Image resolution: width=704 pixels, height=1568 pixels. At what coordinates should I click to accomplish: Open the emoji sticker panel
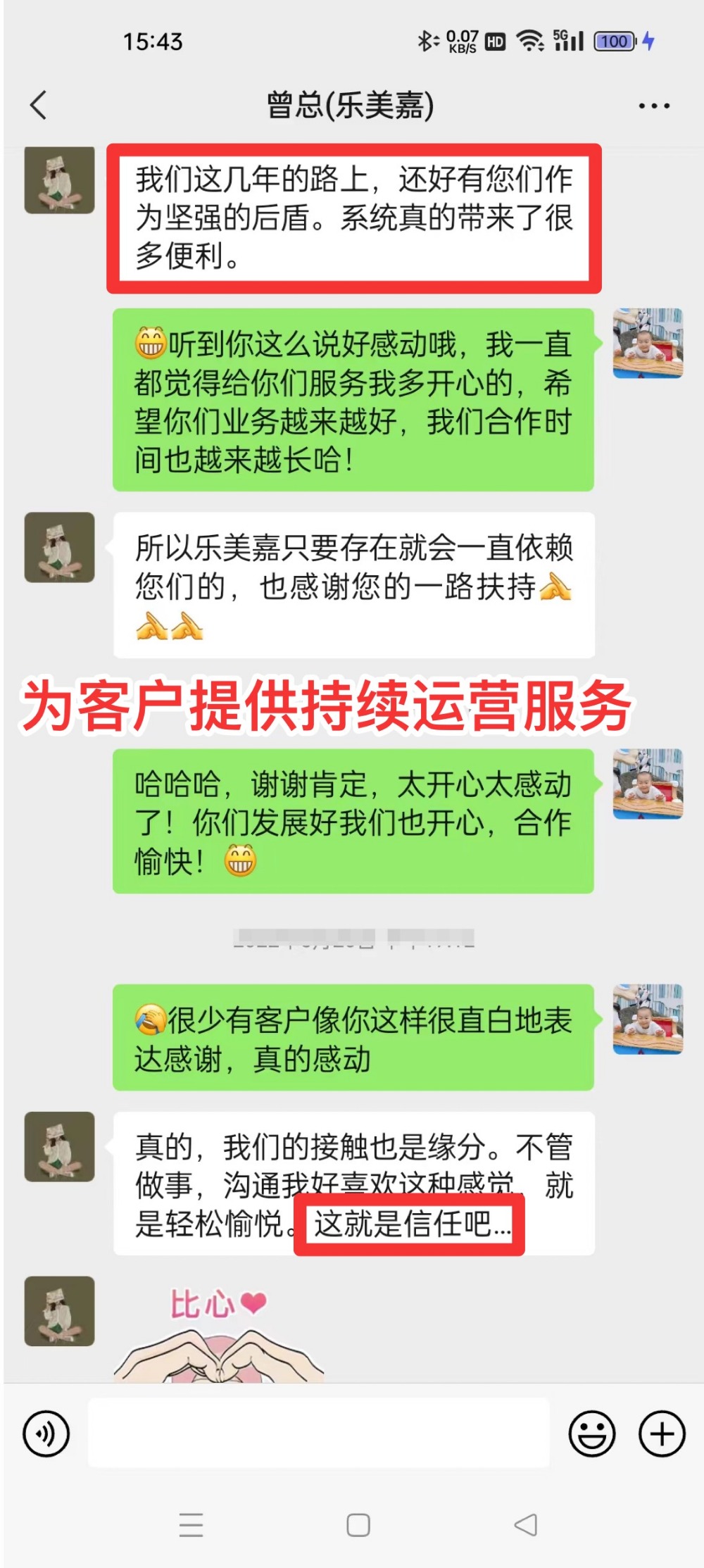point(591,1434)
